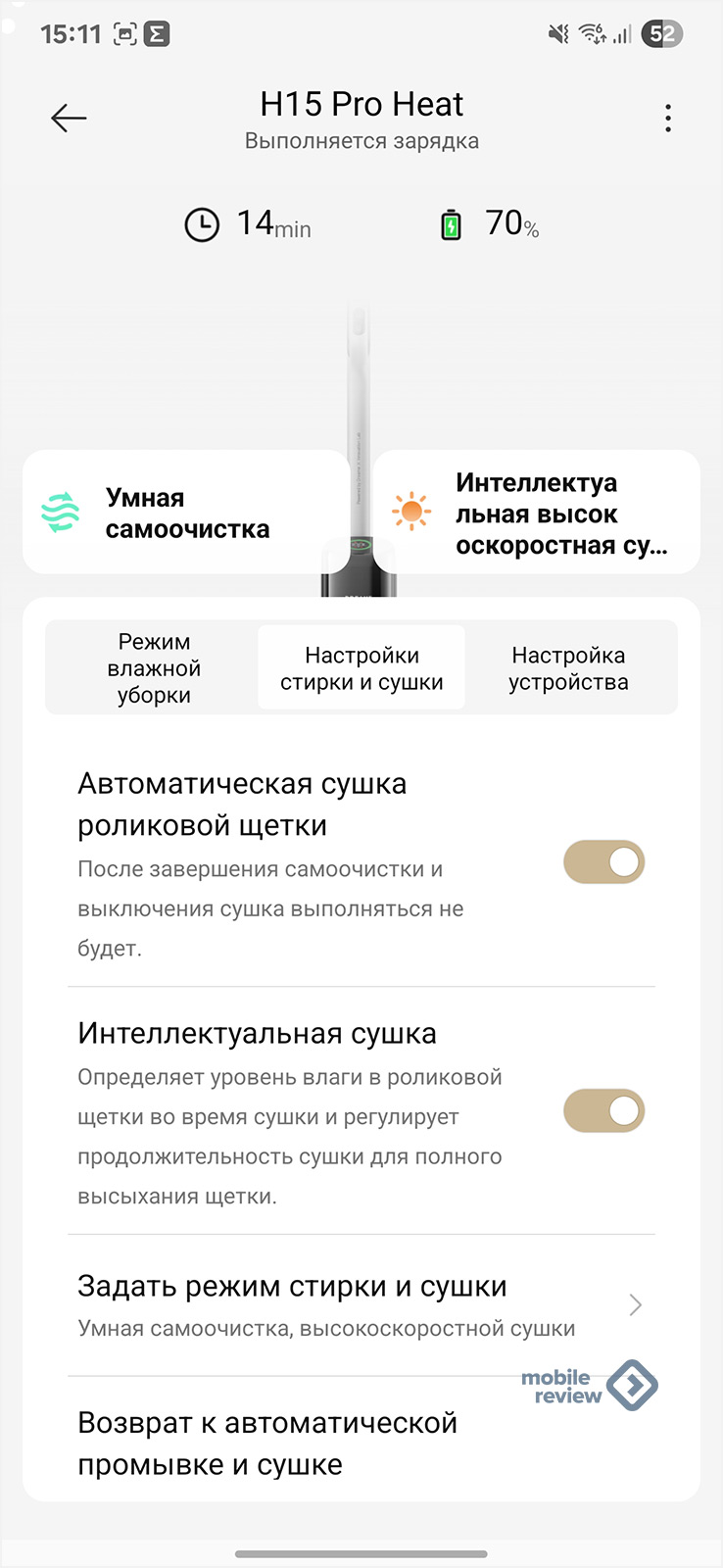Switch to the Режим влажной уборки tab
This screenshot has height=1568, width=723.
[154, 668]
